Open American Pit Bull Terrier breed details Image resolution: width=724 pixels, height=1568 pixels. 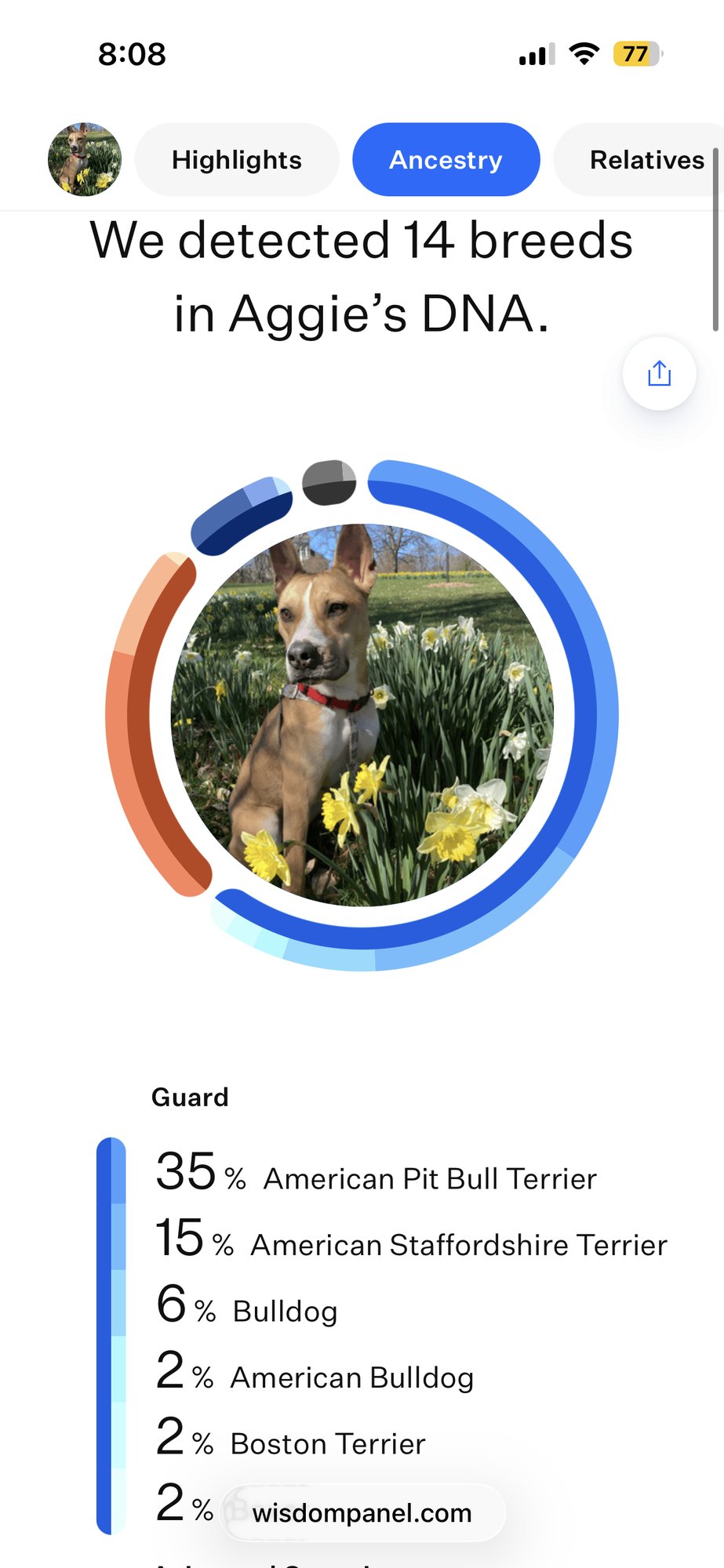[x=429, y=1178]
